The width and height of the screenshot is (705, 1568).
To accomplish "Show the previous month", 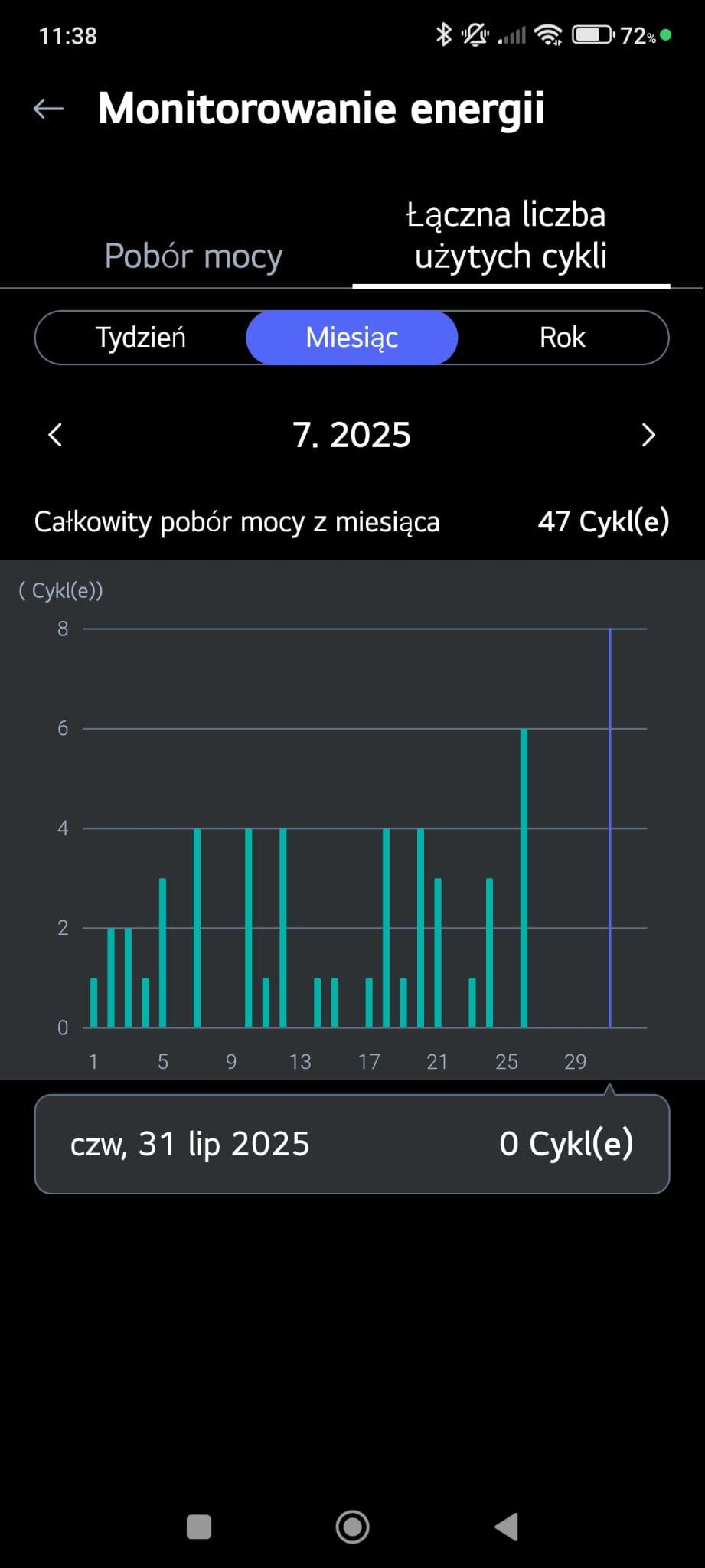I will (x=55, y=435).
